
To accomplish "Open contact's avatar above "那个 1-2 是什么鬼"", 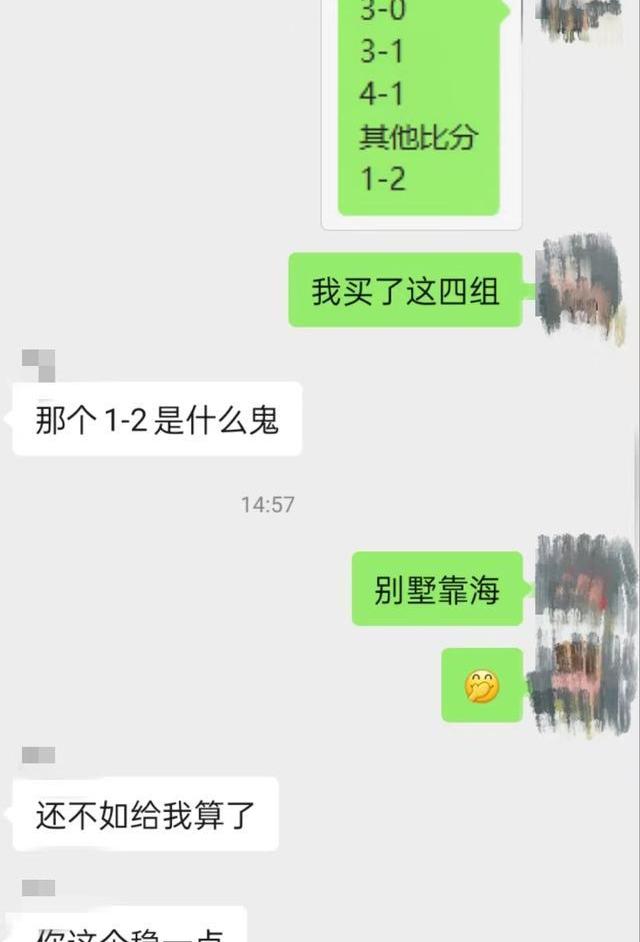I will [38, 362].
